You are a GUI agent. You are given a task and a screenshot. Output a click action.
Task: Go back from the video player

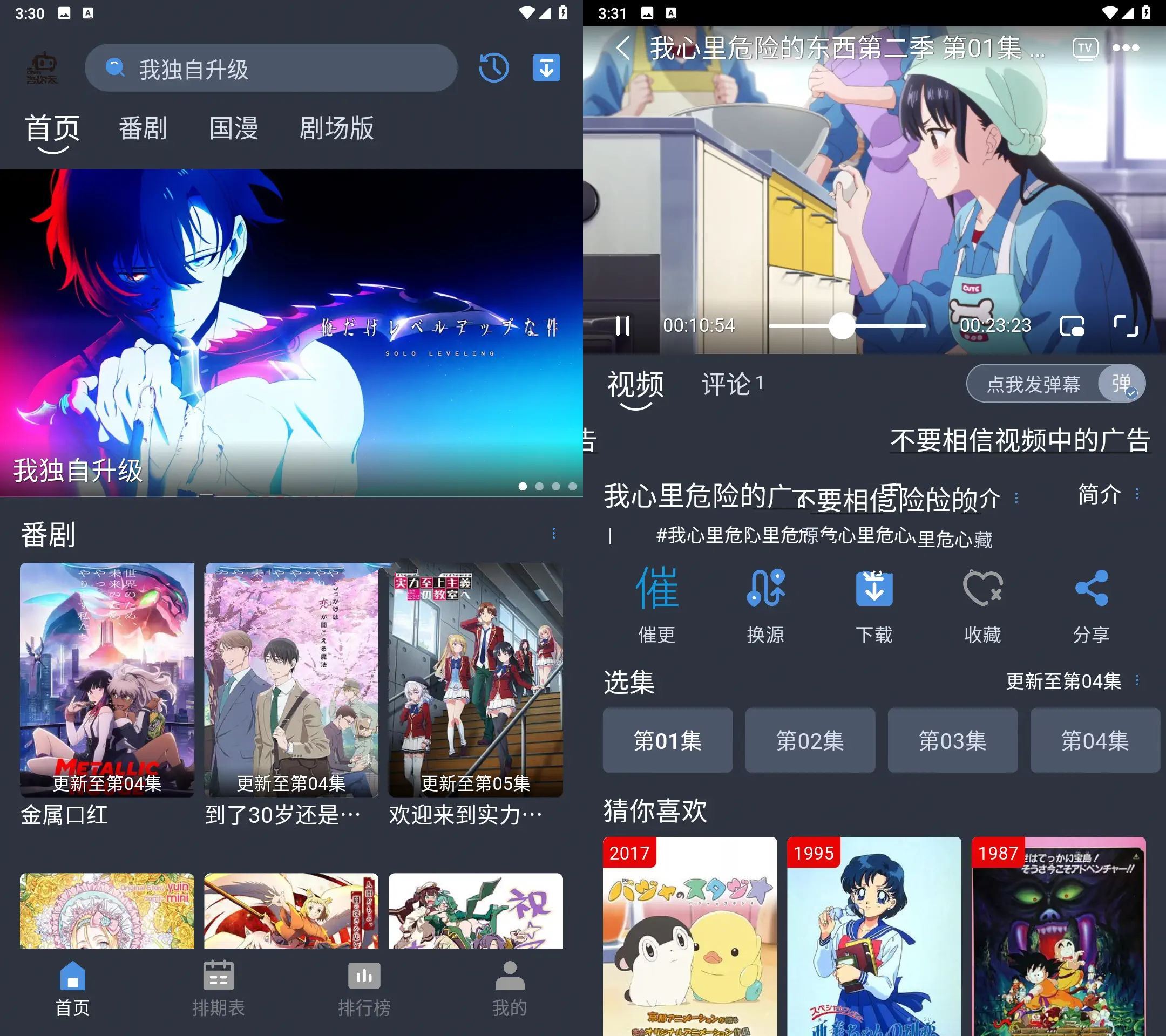(623, 48)
